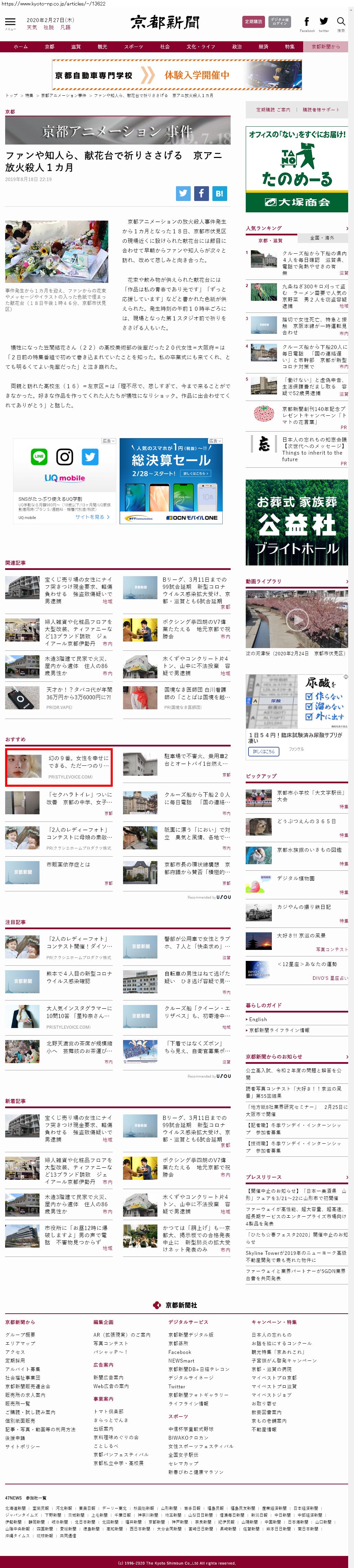Share this article on Twitter
Image resolution: width=354 pixels, height=1568 pixels.
point(183,193)
